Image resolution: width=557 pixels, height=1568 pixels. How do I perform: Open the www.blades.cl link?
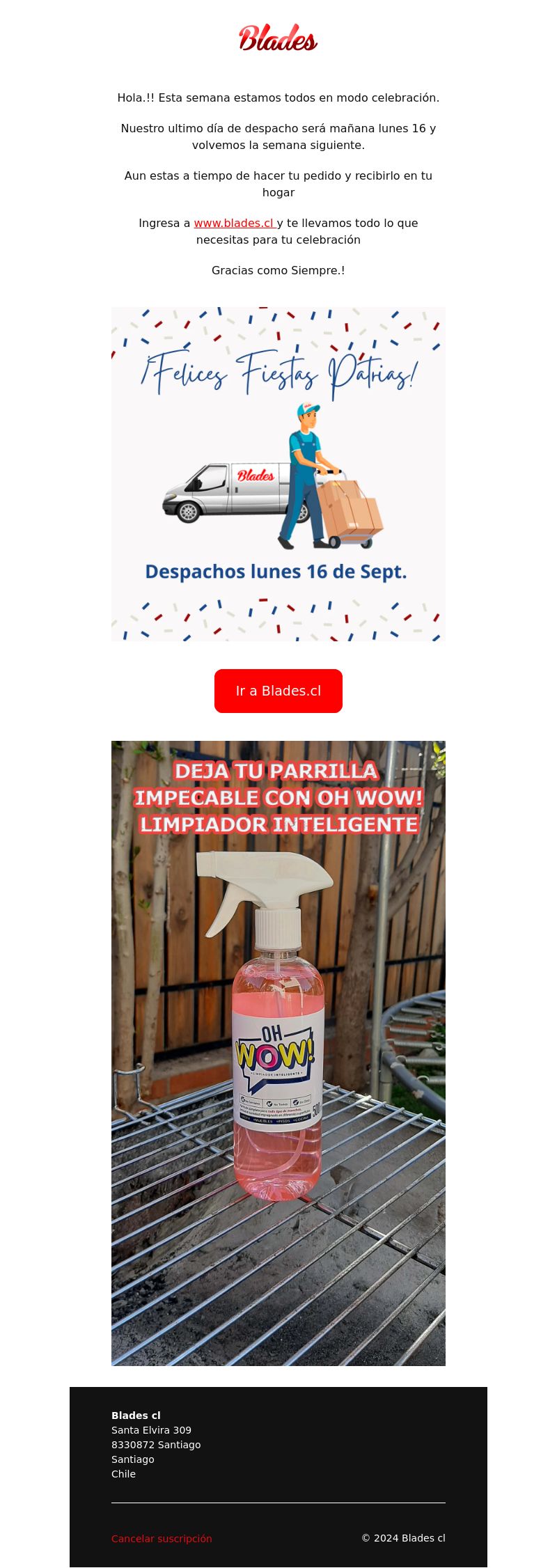(x=234, y=224)
